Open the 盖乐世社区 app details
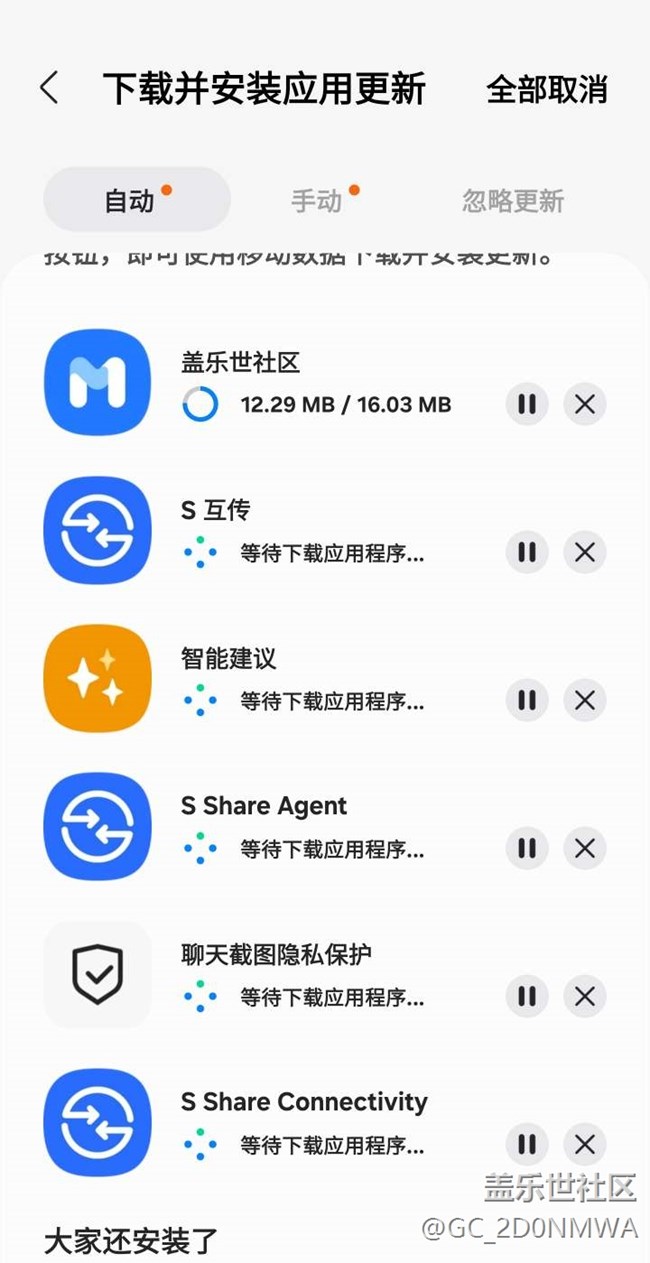The image size is (650, 1263). (98, 382)
